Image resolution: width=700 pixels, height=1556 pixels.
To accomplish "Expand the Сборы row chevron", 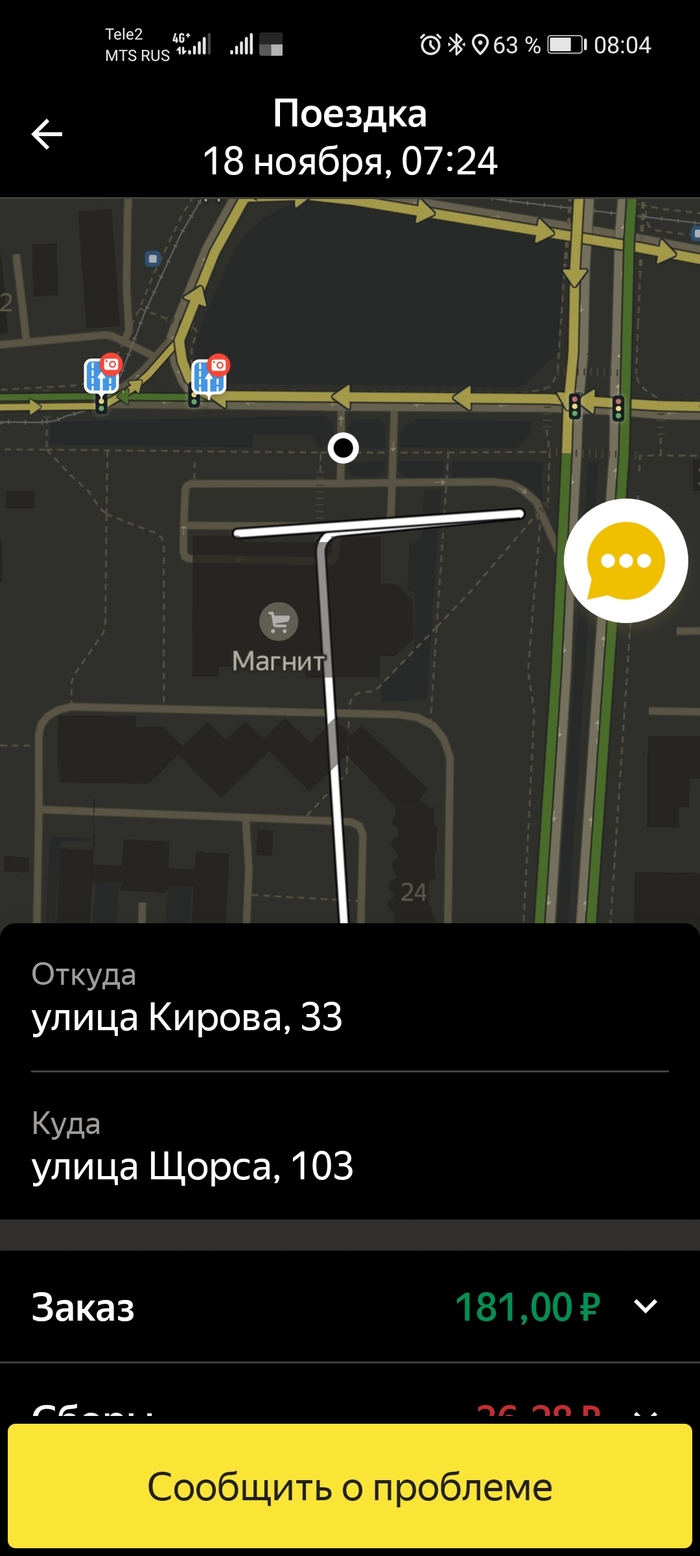I will 646,1414.
